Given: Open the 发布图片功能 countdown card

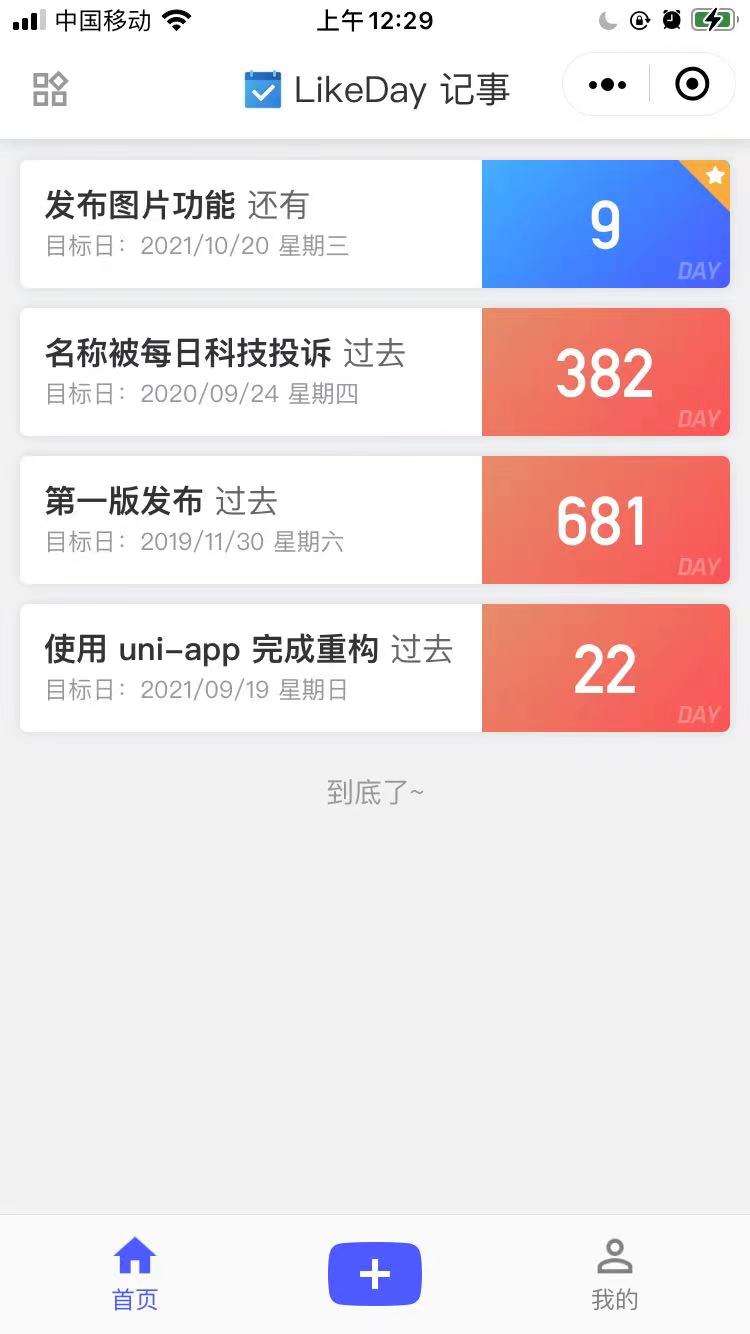Looking at the screenshot, I should tap(374, 224).
